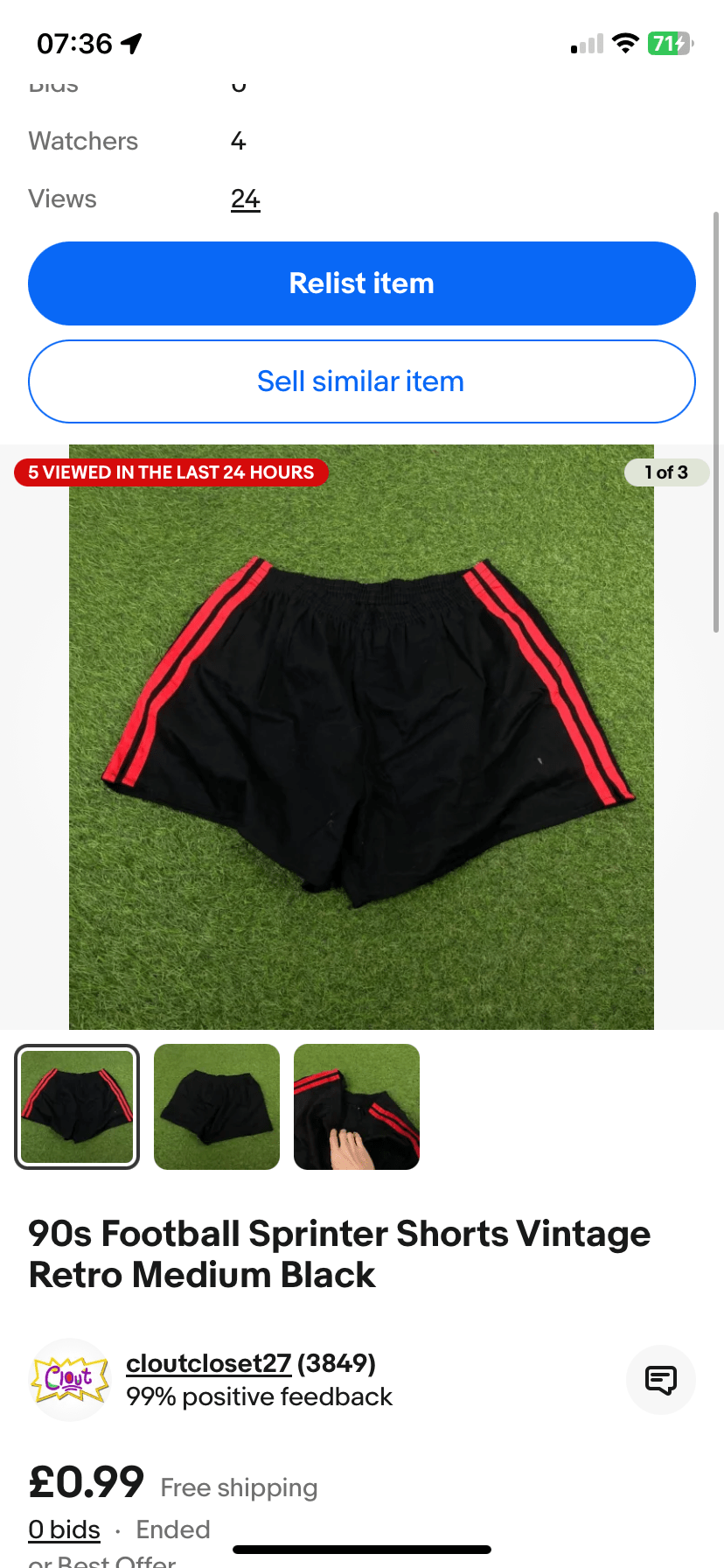Open the underlined views count 24

(245, 199)
